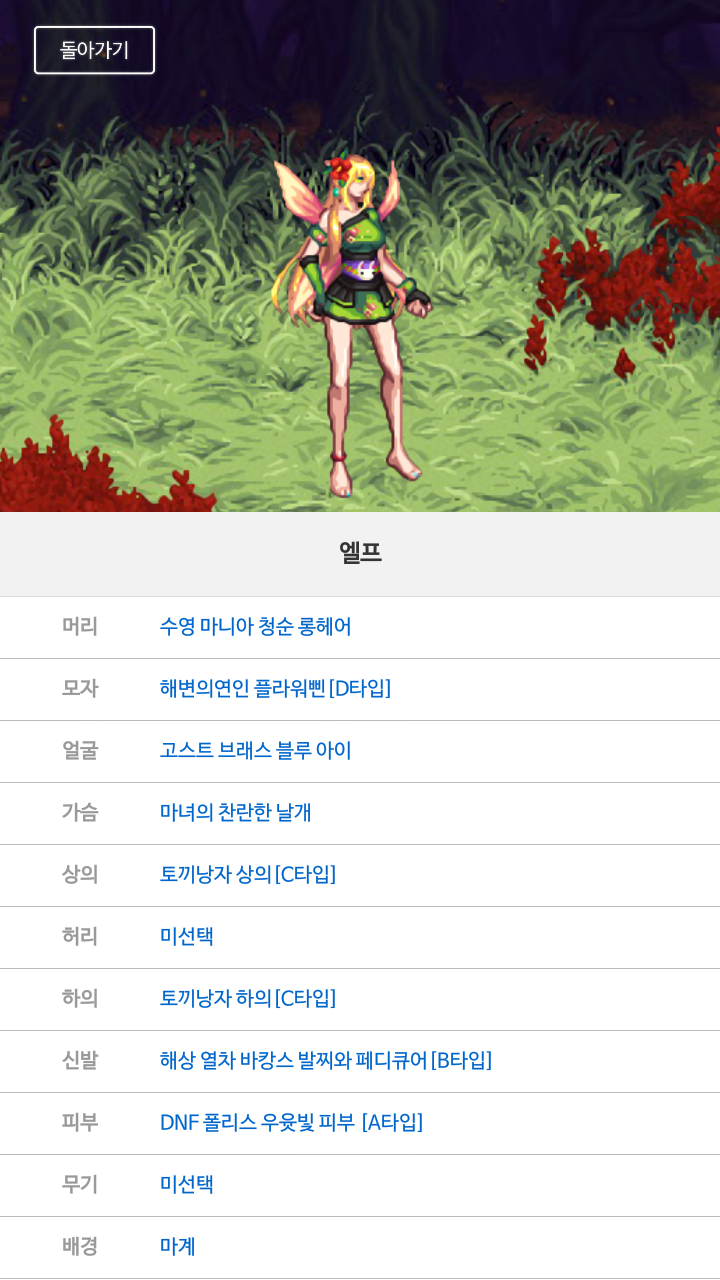Select 미선택 in the 무기 row
The height and width of the screenshot is (1280, 720).
pyautogui.click(x=186, y=1185)
